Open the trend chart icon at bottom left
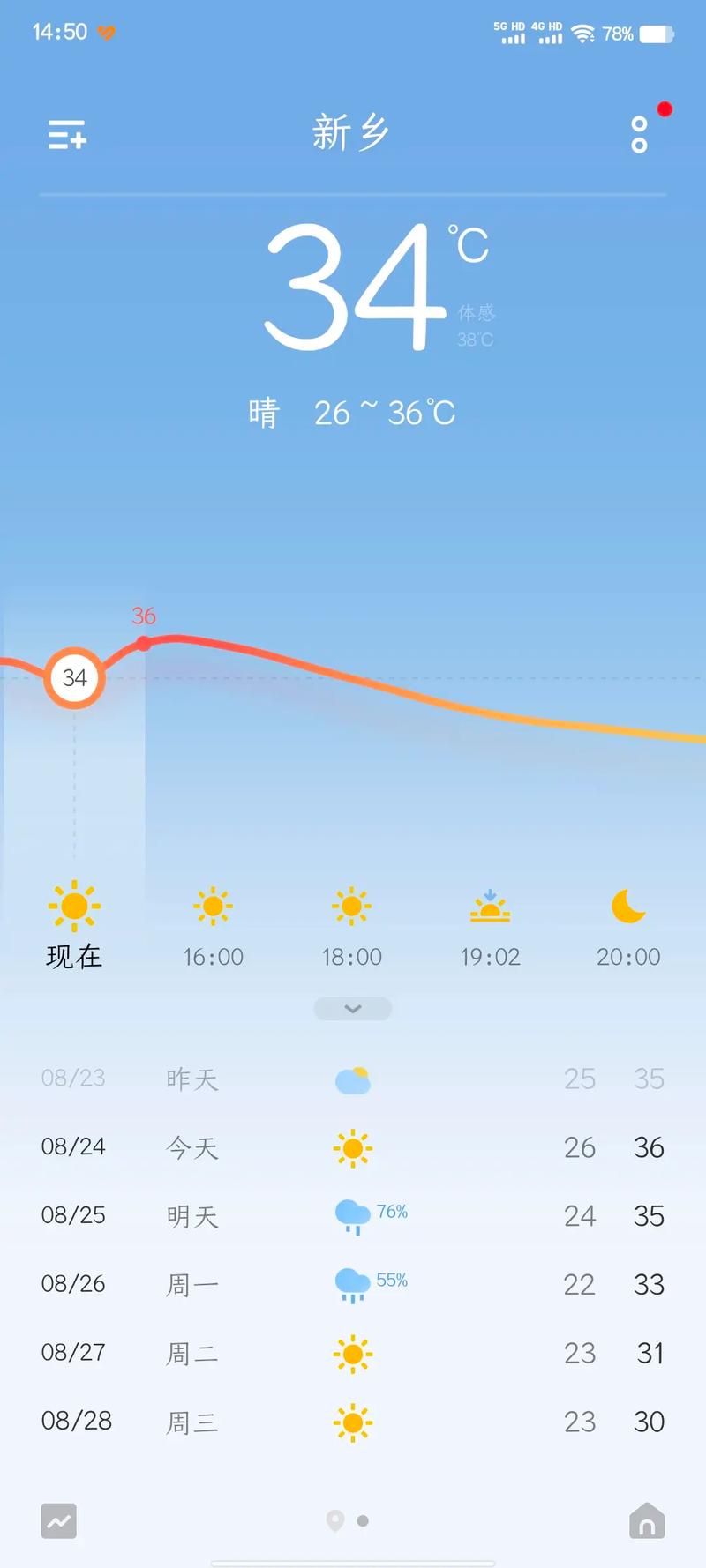This screenshot has height=1568, width=706. pyautogui.click(x=58, y=1521)
